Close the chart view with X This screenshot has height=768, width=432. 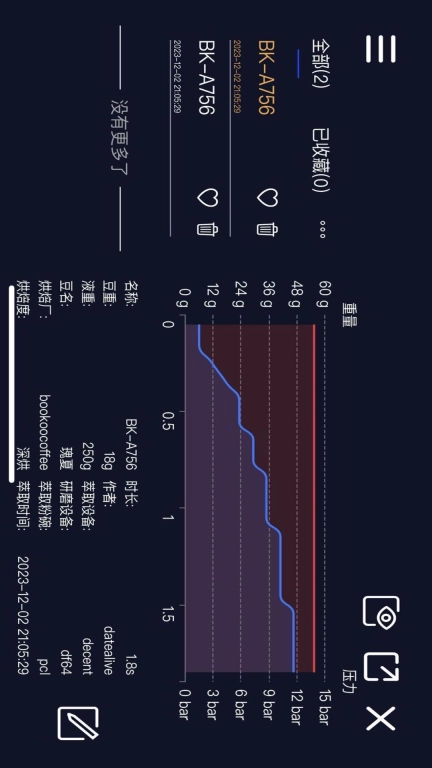(x=381, y=719)
